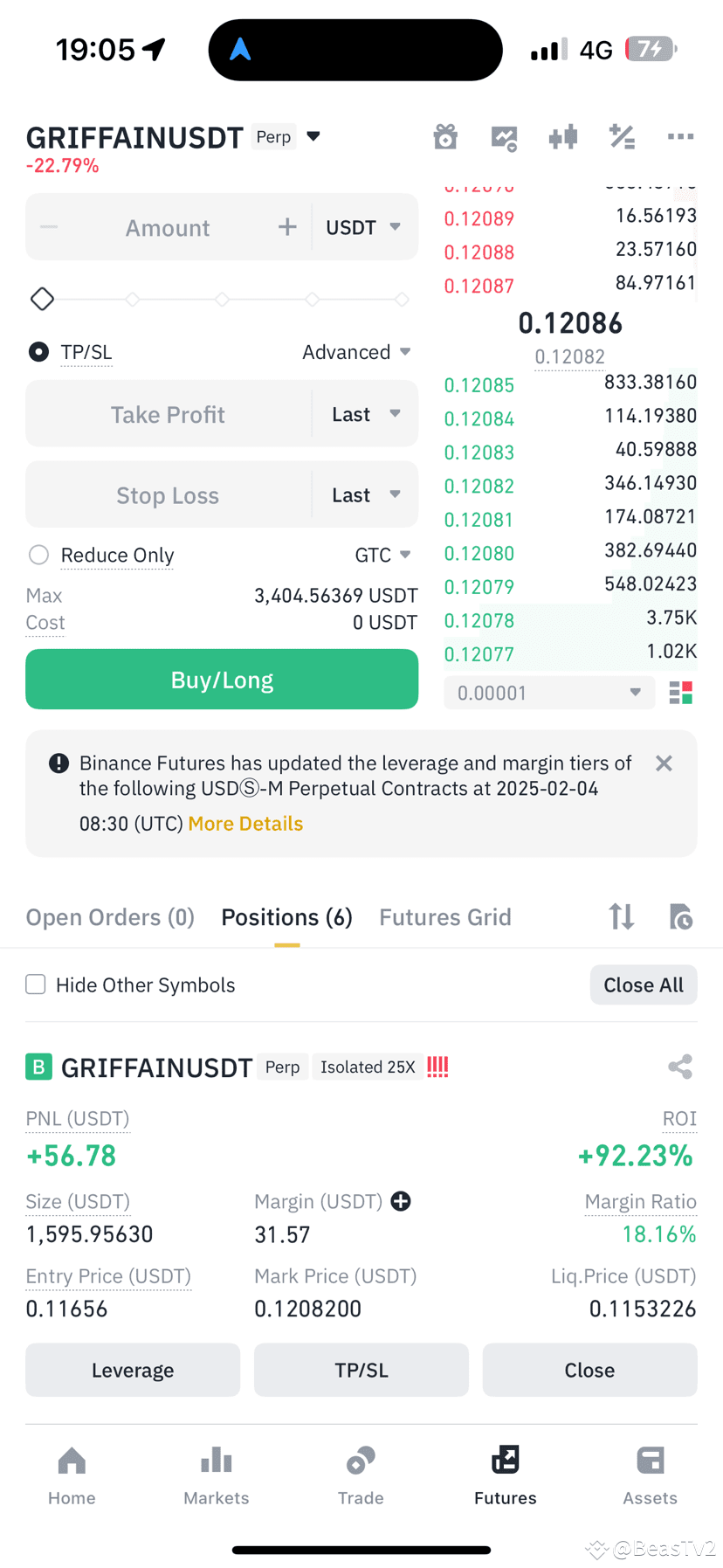The width and height of the screenshot is (723, 1568).
Task: Change order book layout via display icon
Action: click(681, 693)
